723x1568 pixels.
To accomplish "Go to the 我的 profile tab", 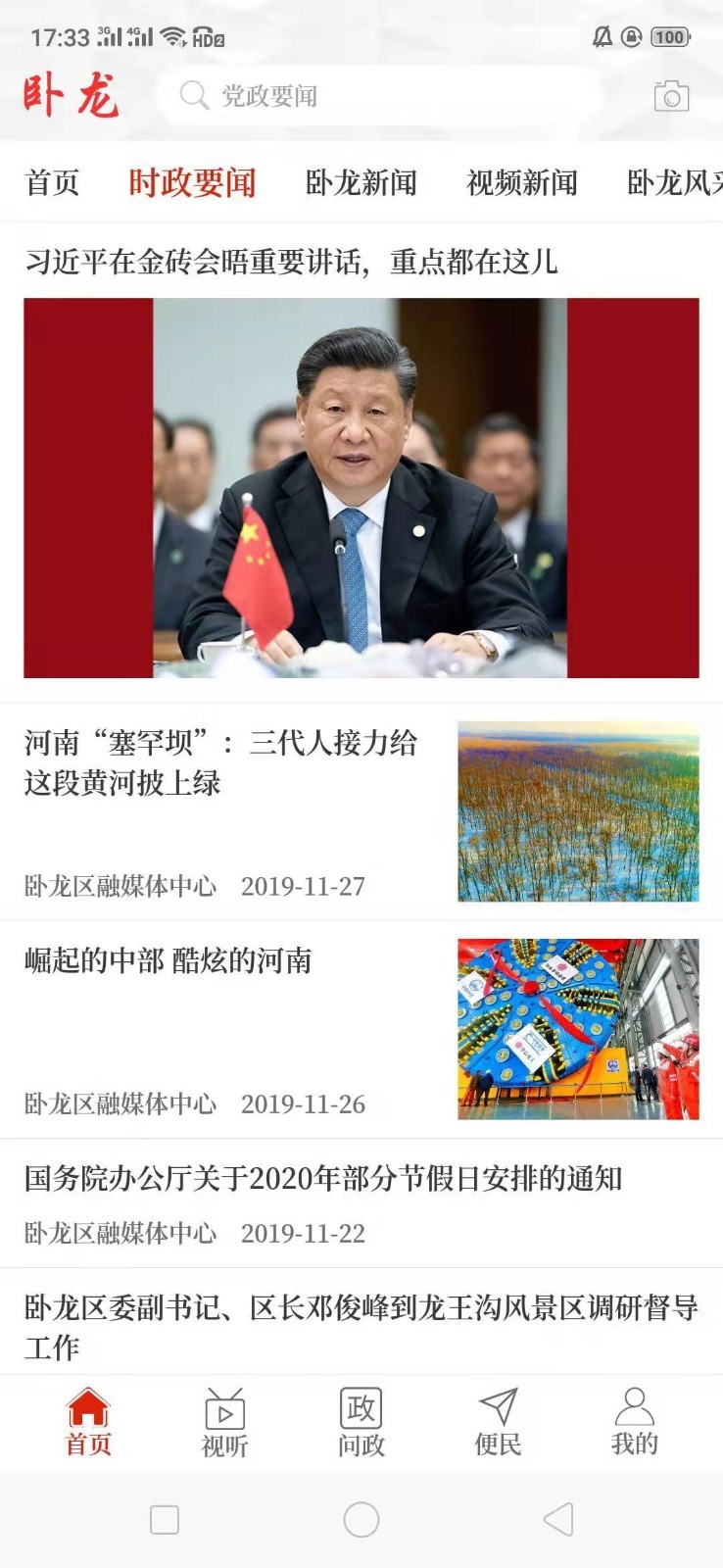I will [634, 1421].
